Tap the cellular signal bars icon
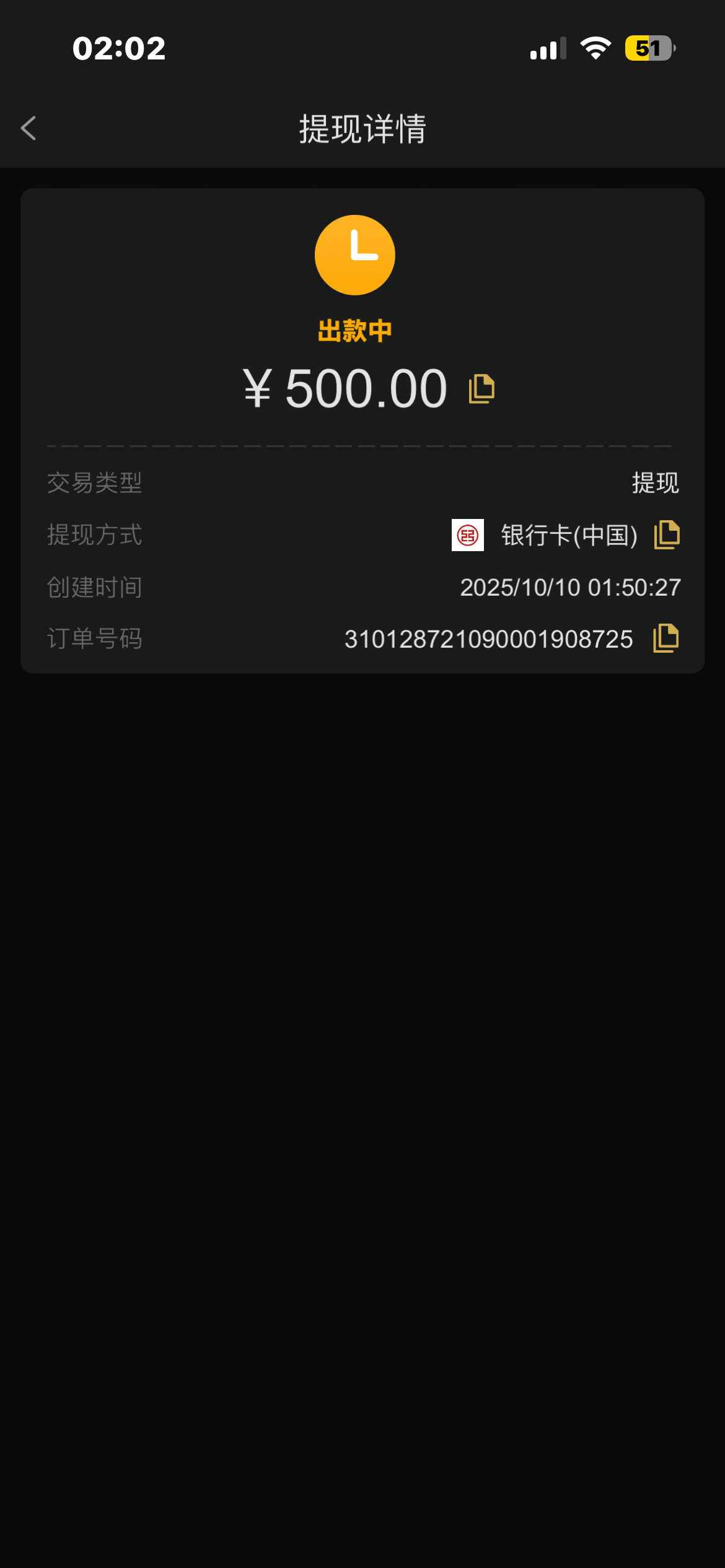725x1568 pixels. coord(545,48)
